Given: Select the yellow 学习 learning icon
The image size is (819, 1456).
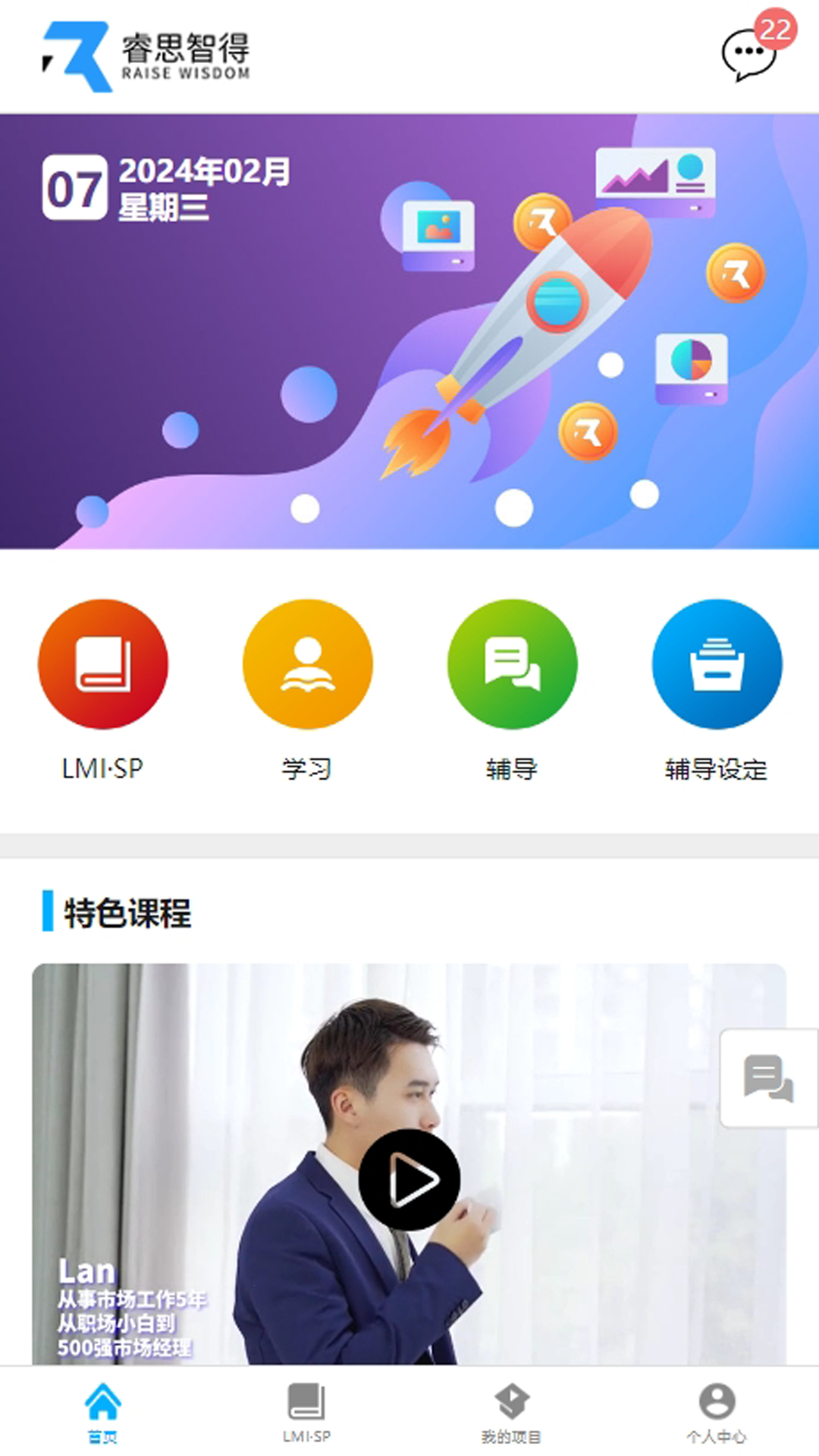Looking at the screenshot, I should tap(307, 664).
